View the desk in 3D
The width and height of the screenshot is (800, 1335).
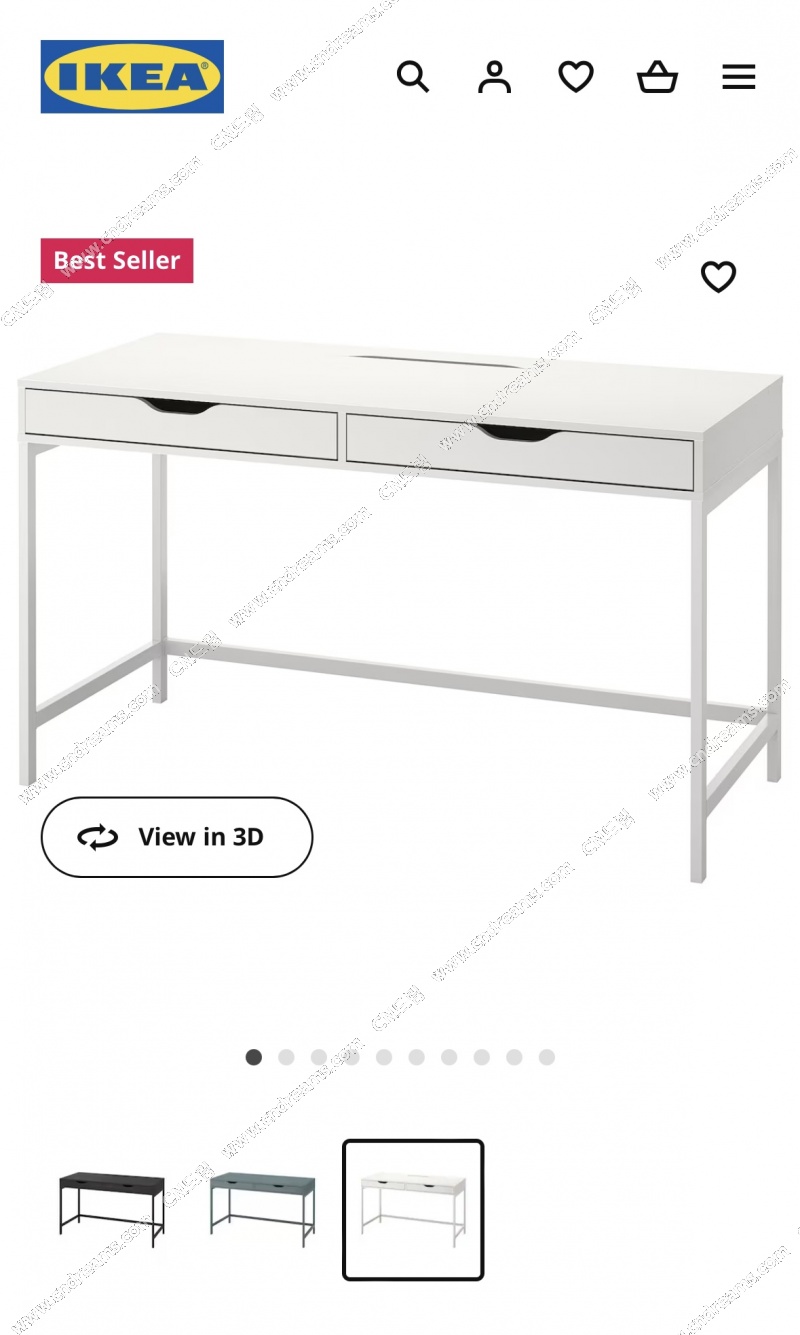(x=177, y=837)
